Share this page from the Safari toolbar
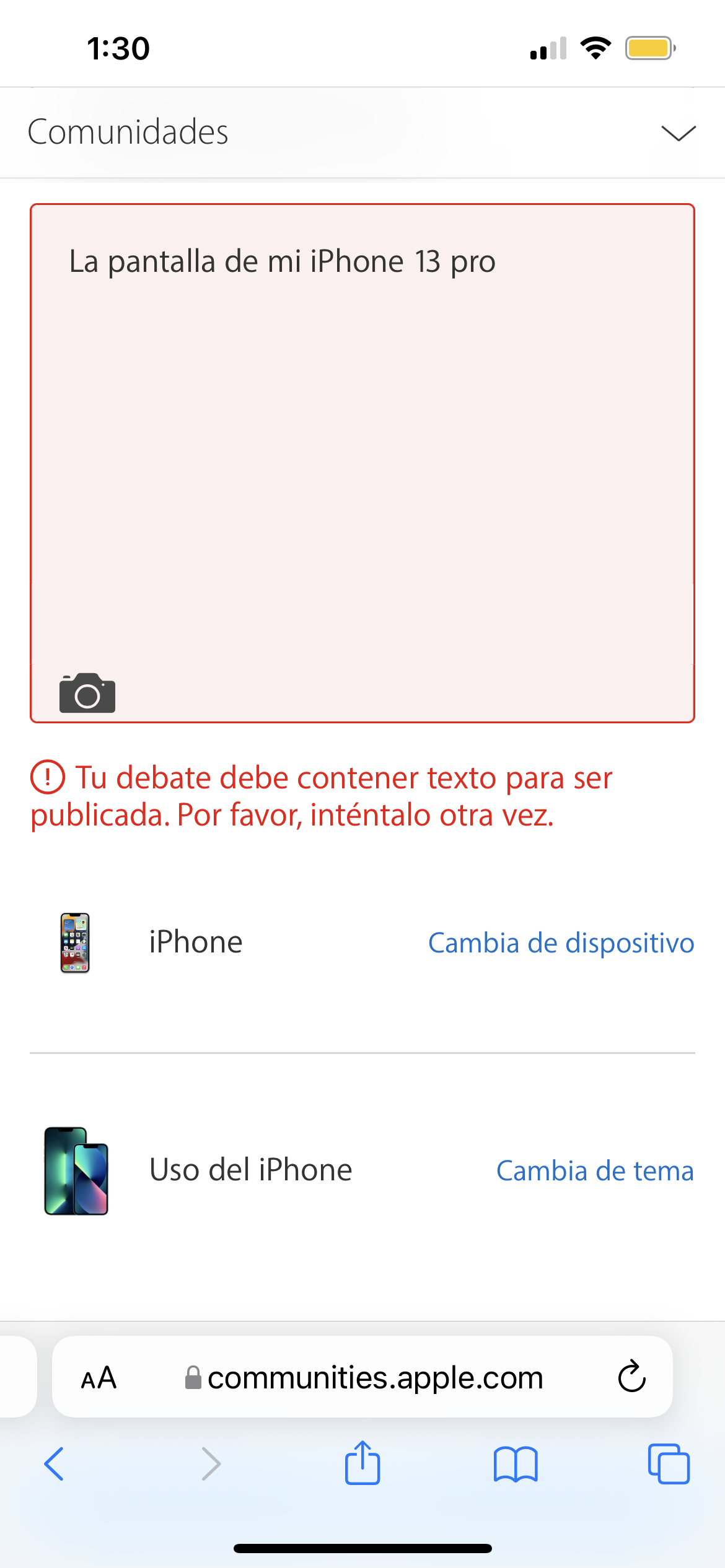 (x=362, y=1463)
